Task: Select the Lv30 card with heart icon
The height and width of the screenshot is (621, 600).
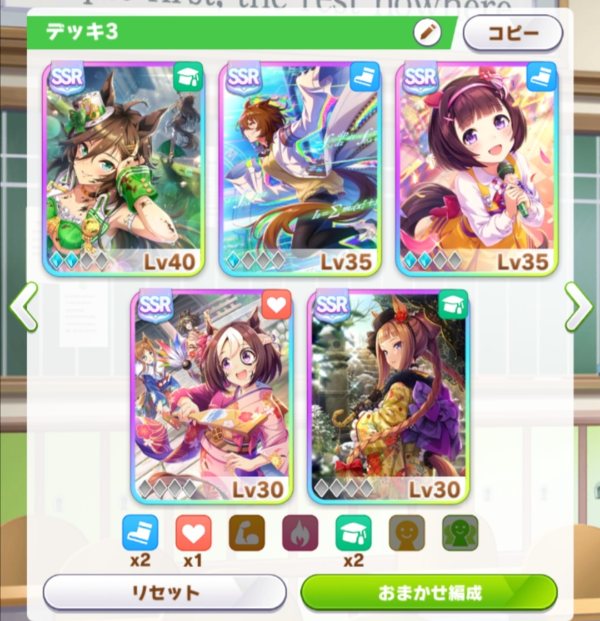Action: (x=212, y=396)
